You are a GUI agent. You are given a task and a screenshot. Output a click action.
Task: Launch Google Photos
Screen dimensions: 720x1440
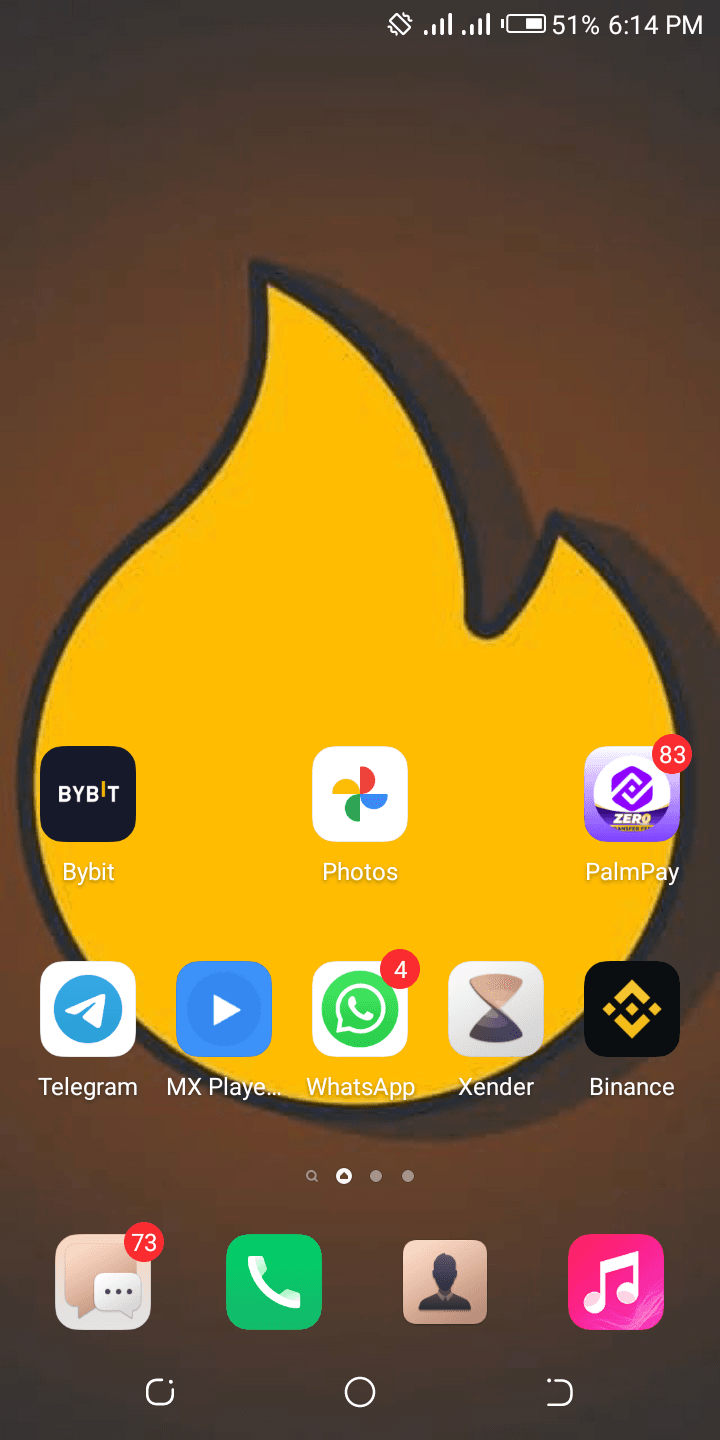pos(360,794)
